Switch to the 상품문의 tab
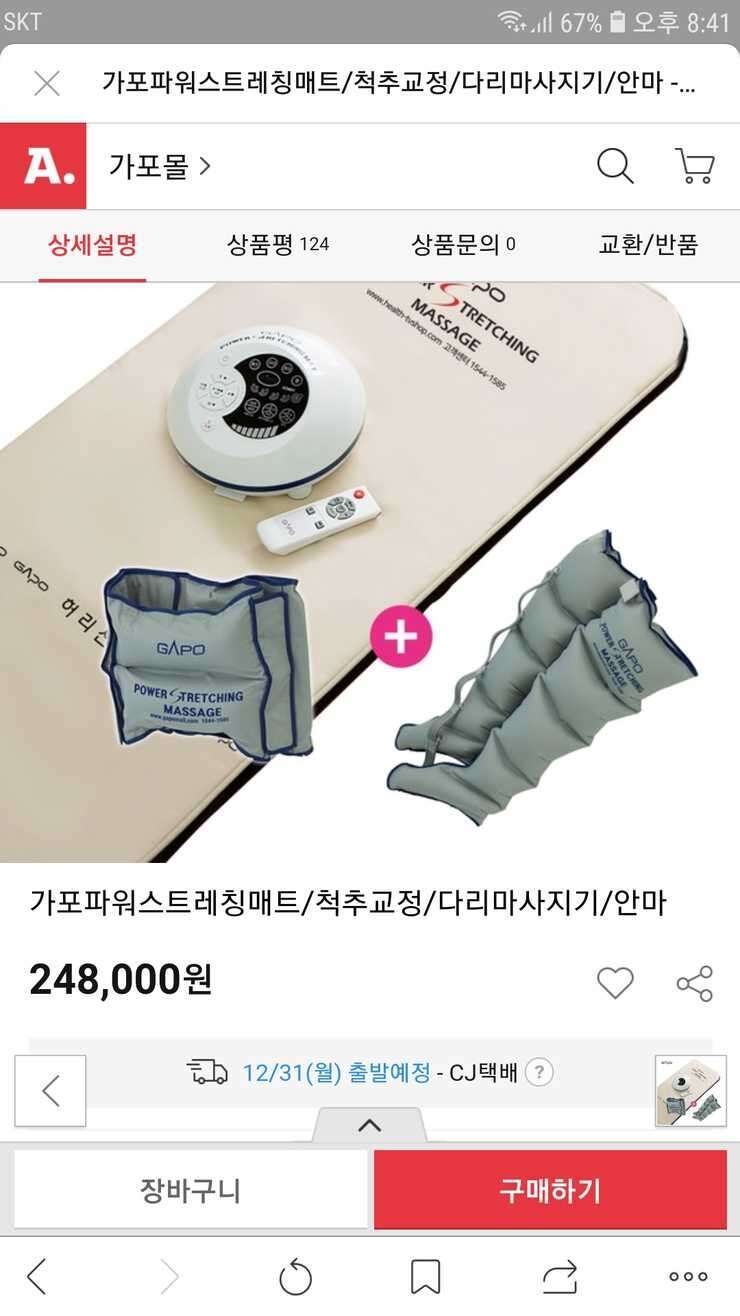This screenshot has width=740, height=1316. [x=463, y=244]
